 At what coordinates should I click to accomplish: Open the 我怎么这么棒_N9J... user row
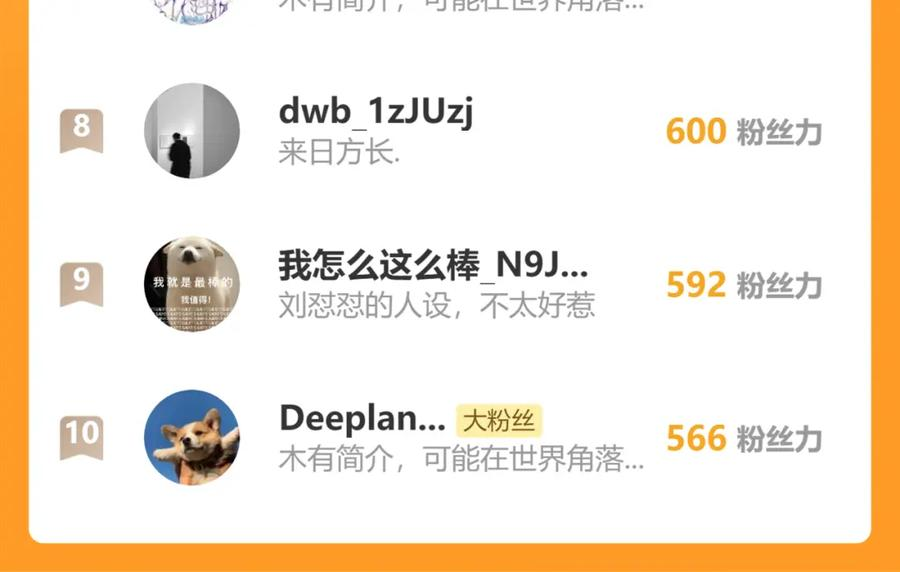coord(449,285)
